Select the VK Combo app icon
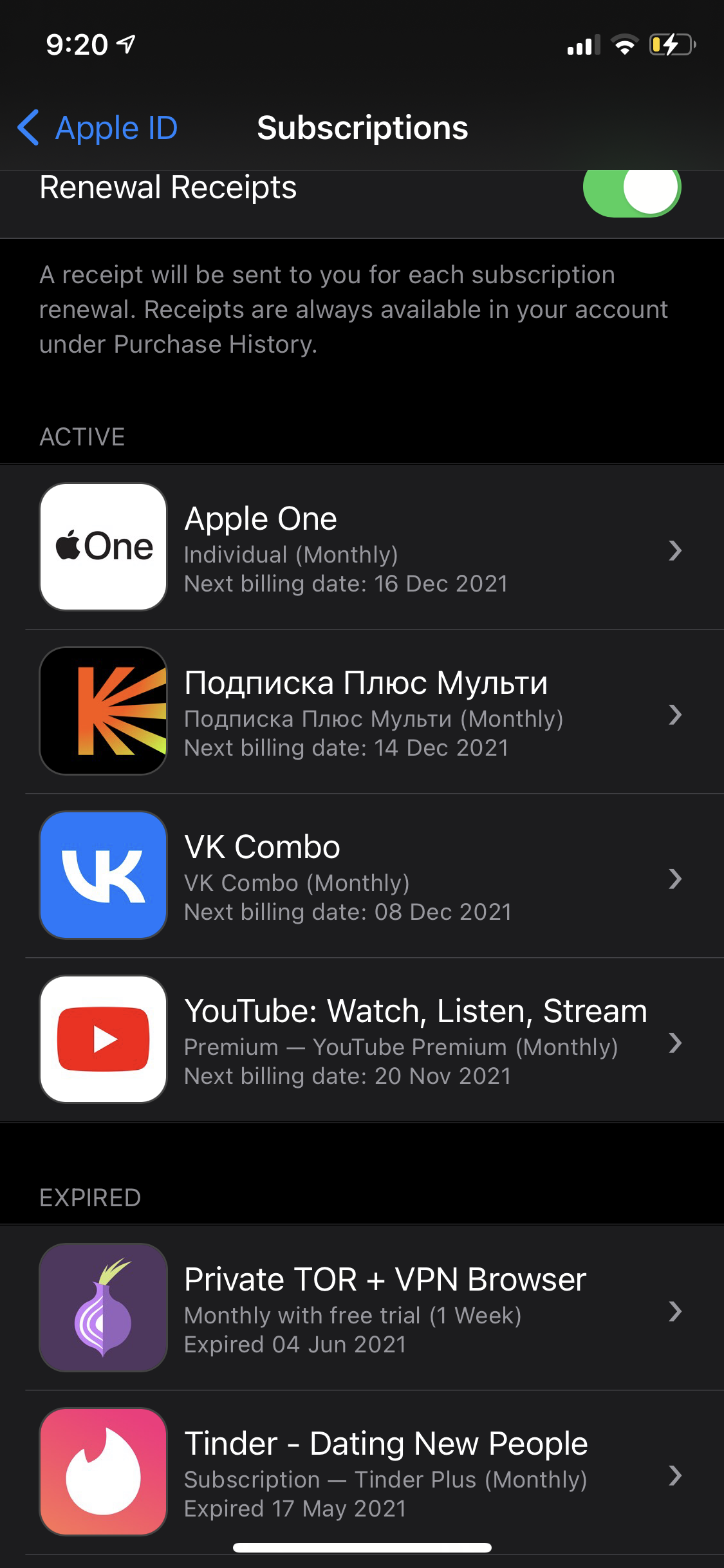 point(103,874)
